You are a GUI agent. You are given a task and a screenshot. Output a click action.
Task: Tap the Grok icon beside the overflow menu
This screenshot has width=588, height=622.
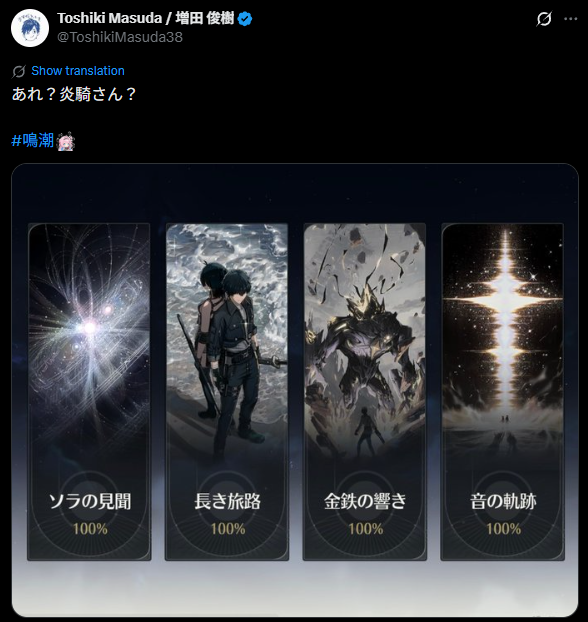(544, 19)
